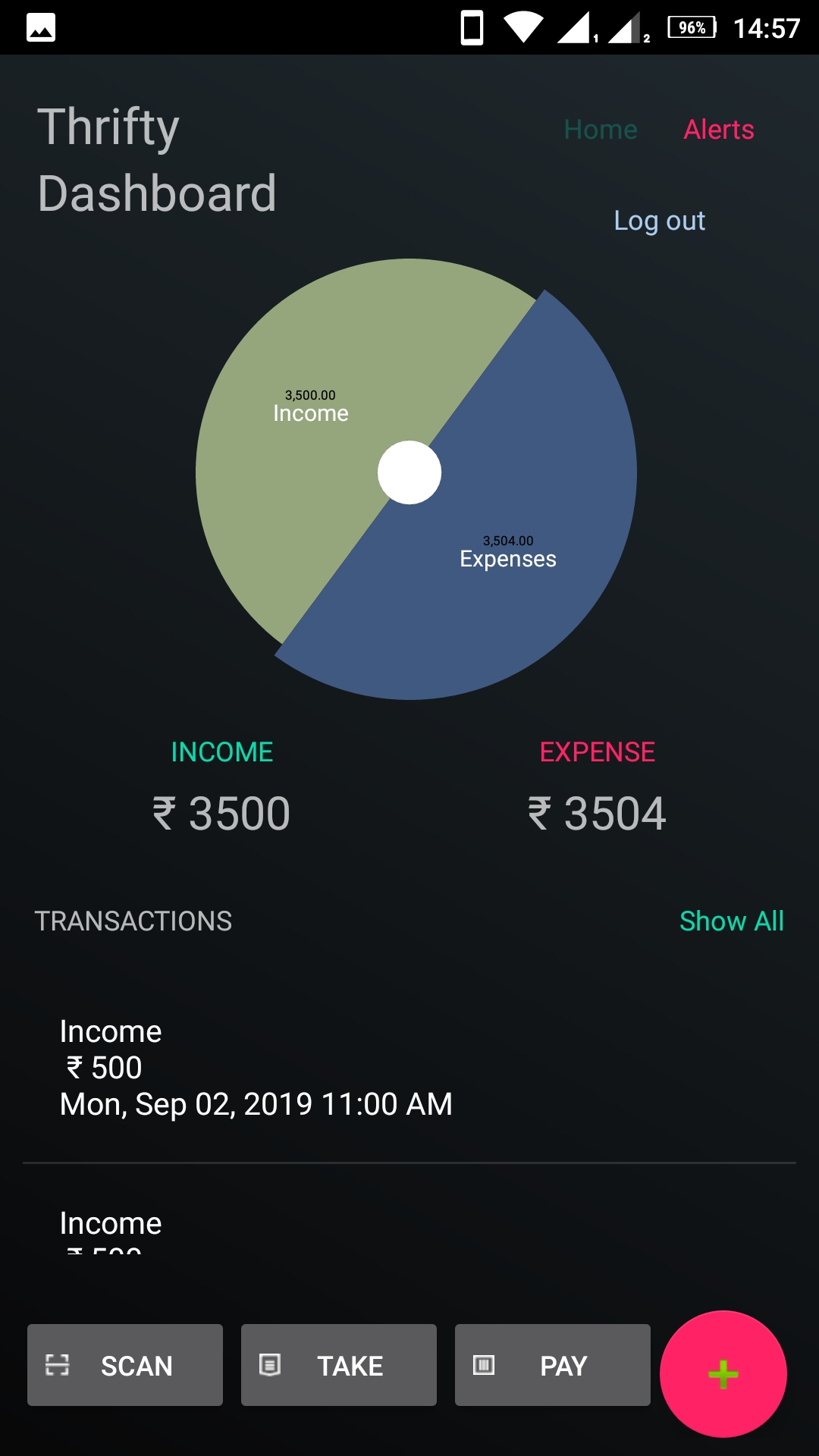Open Show All transactions

pos(731,921)
